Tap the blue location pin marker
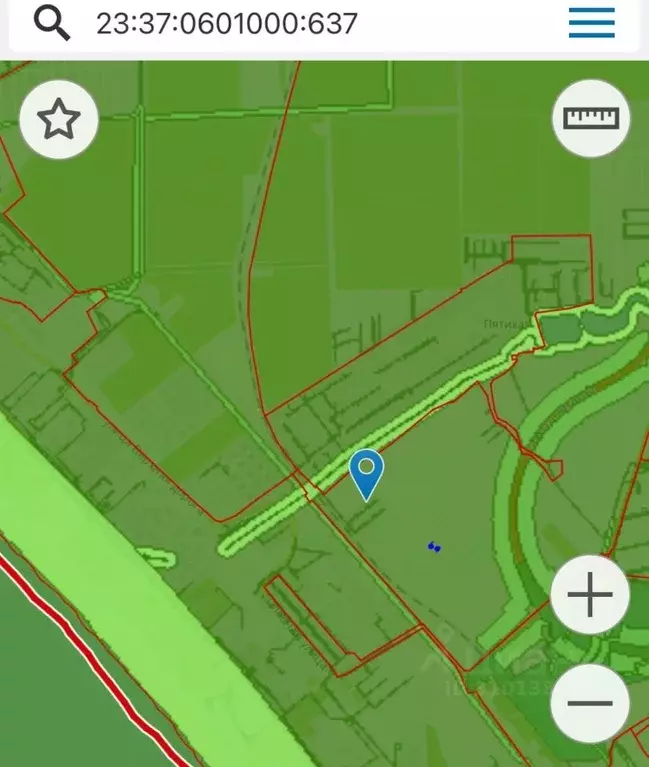 [368, 474]
